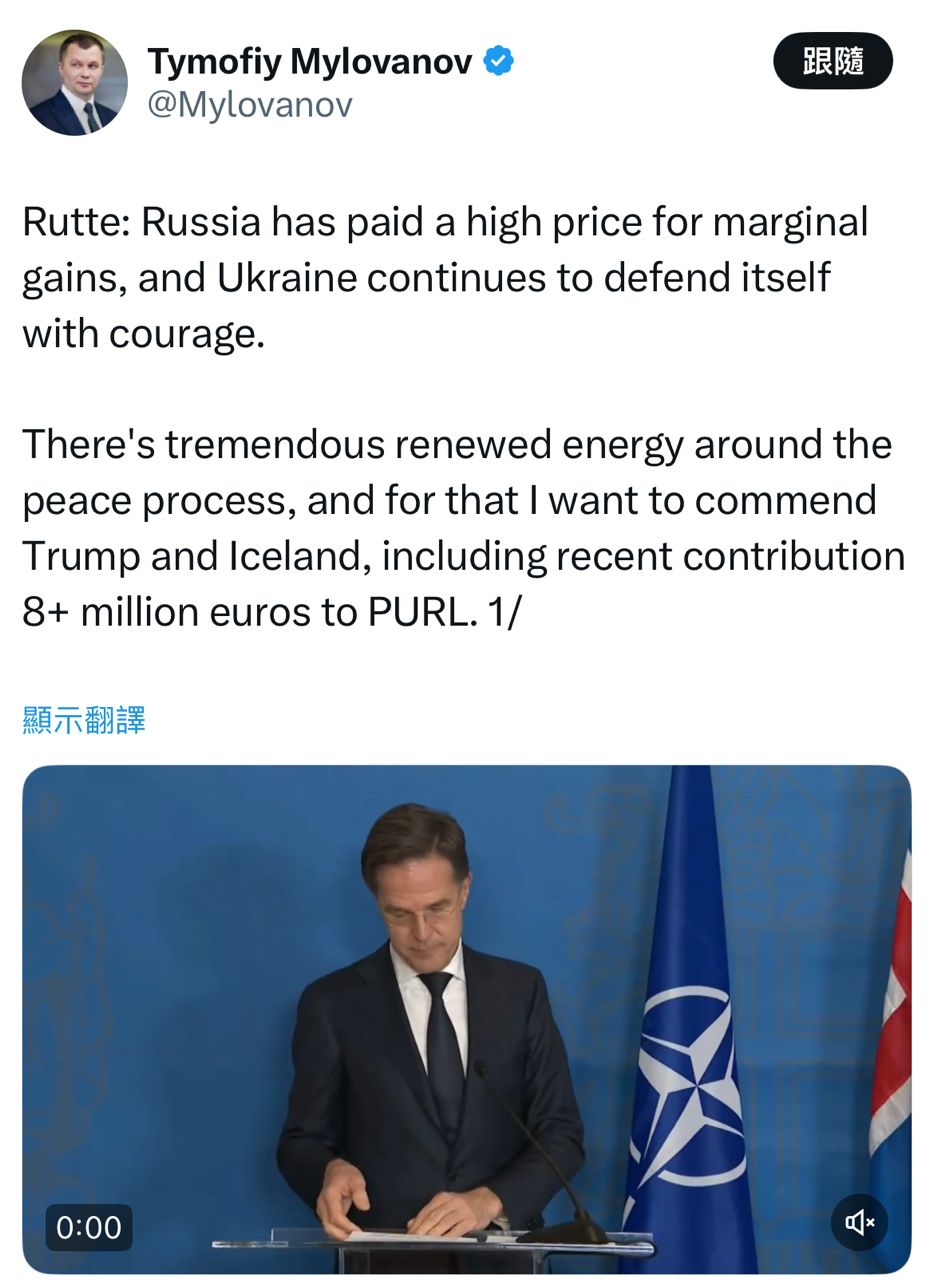Open the @Mylovanov handle link
The image size is (934, 1280).
250,105
